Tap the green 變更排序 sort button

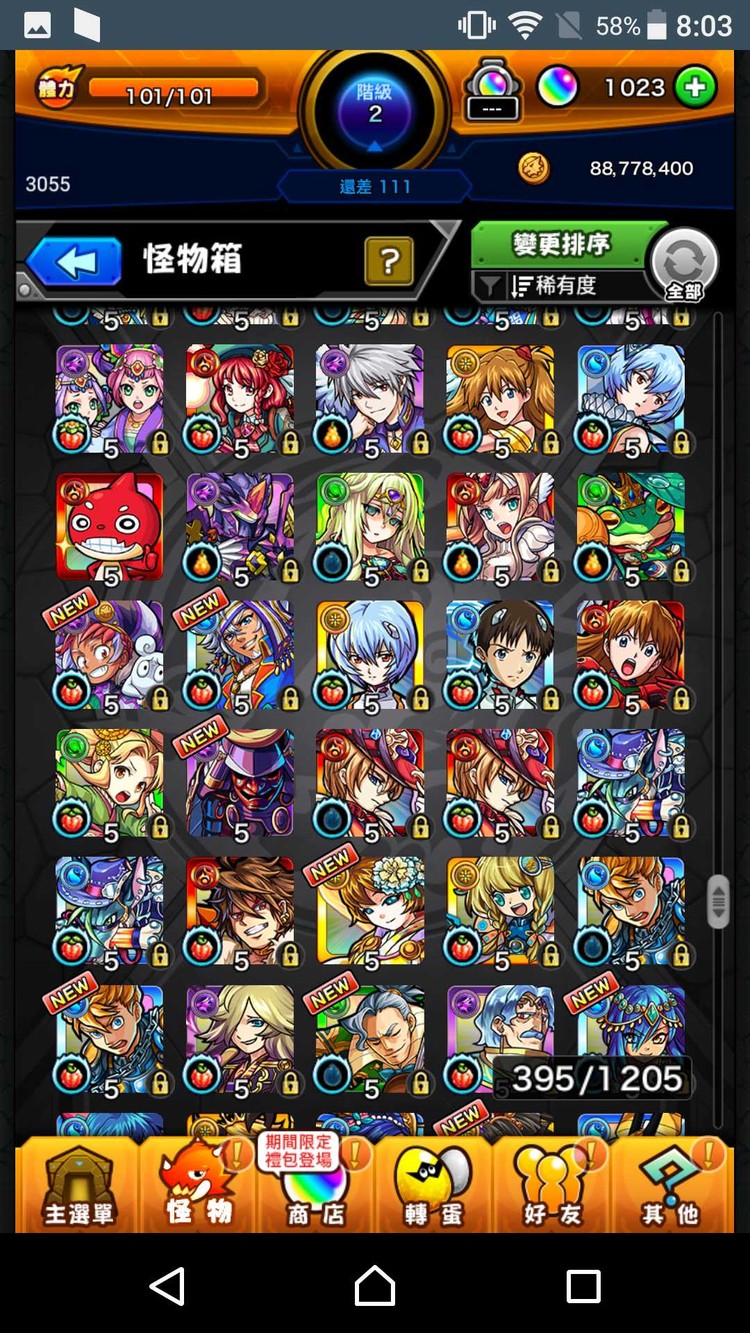[x=561, y=245]
